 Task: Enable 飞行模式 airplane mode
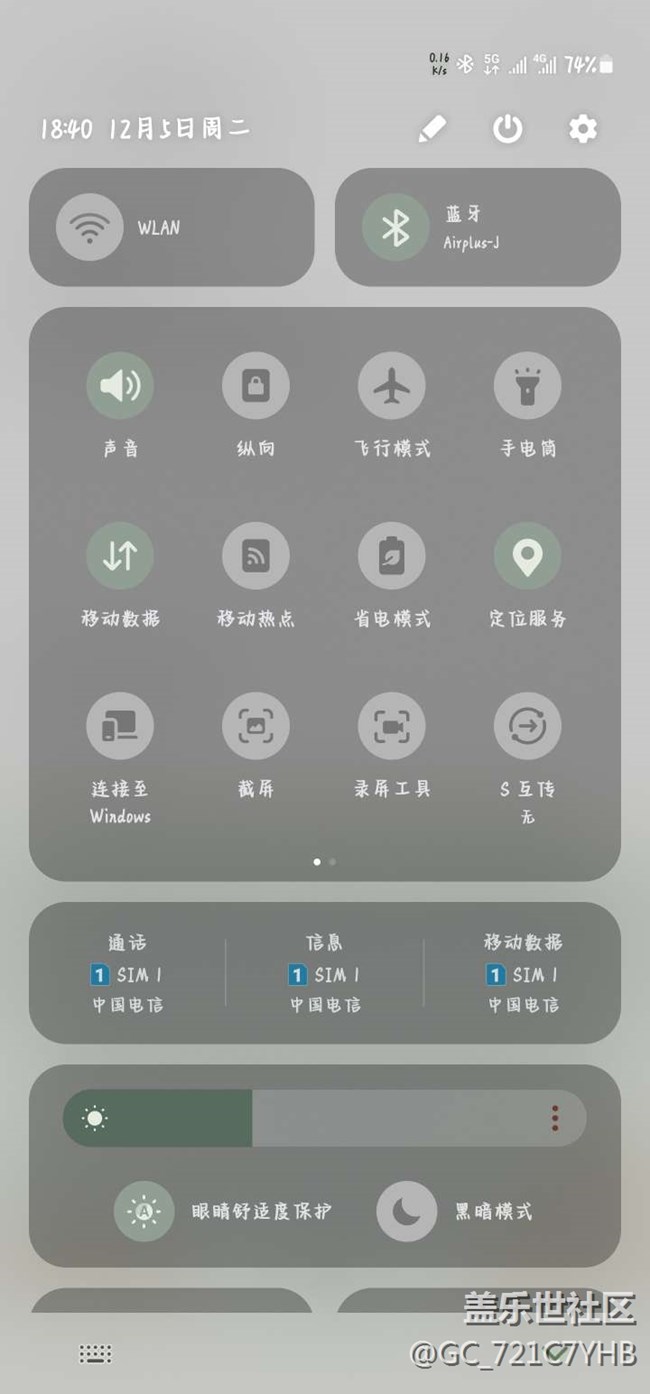point(392,386)
